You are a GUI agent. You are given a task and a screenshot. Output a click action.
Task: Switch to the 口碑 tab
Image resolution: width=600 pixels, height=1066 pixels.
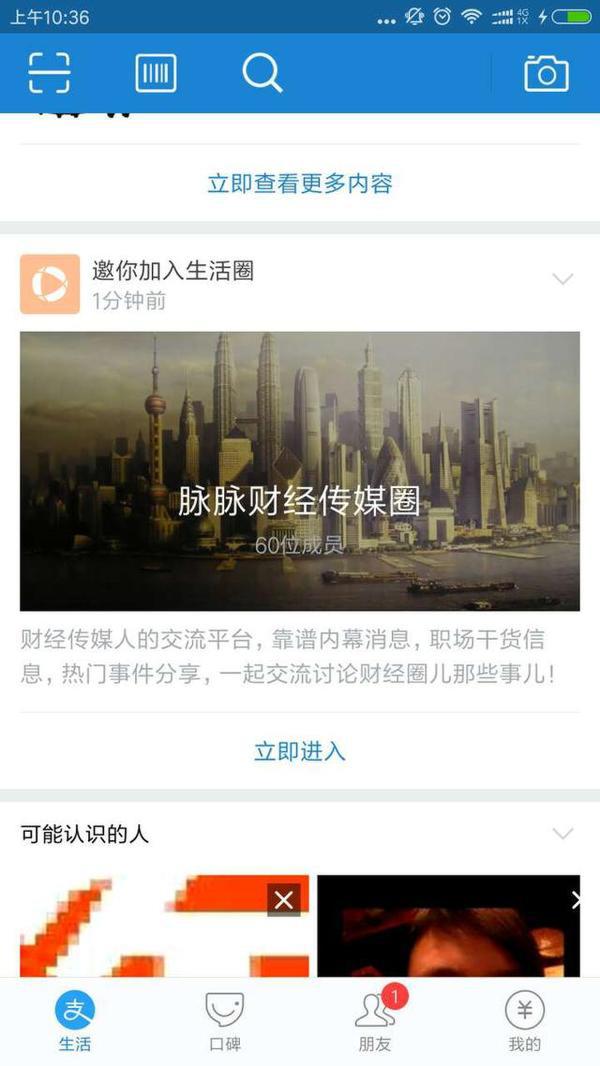[x=224, y=1022]
